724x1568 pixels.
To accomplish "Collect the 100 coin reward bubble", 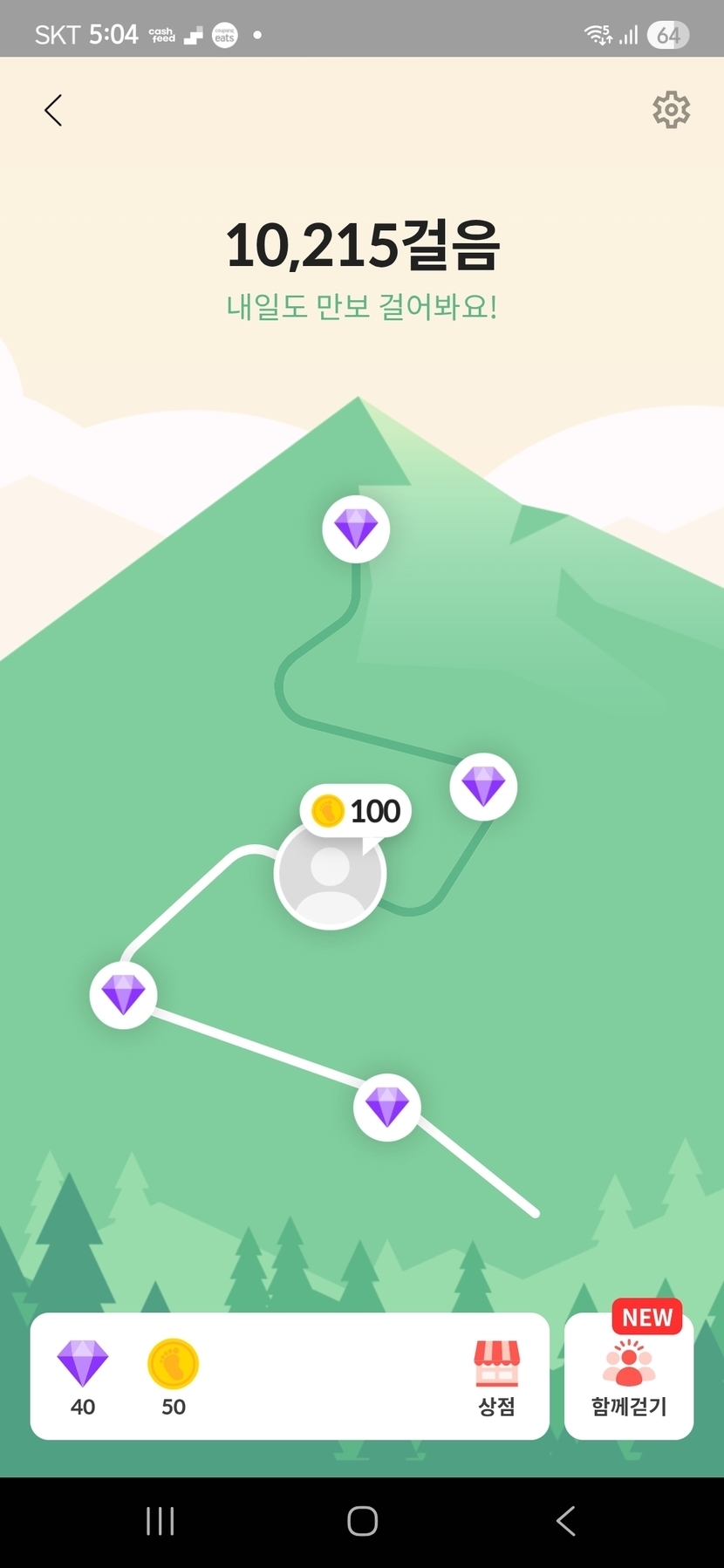I will pyautogui.click(x=356, y=811).
